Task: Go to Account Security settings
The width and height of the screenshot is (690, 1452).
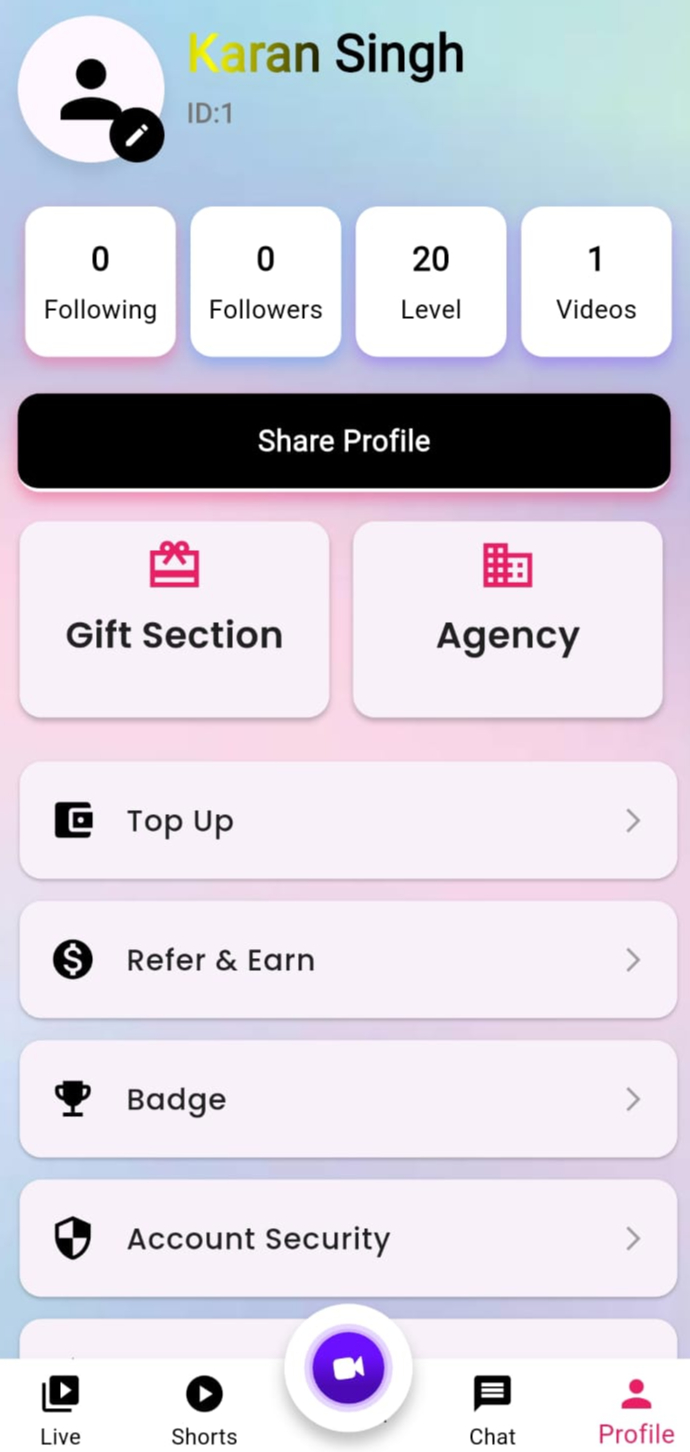Action: pyautogui.click(x=348, y=1239)
